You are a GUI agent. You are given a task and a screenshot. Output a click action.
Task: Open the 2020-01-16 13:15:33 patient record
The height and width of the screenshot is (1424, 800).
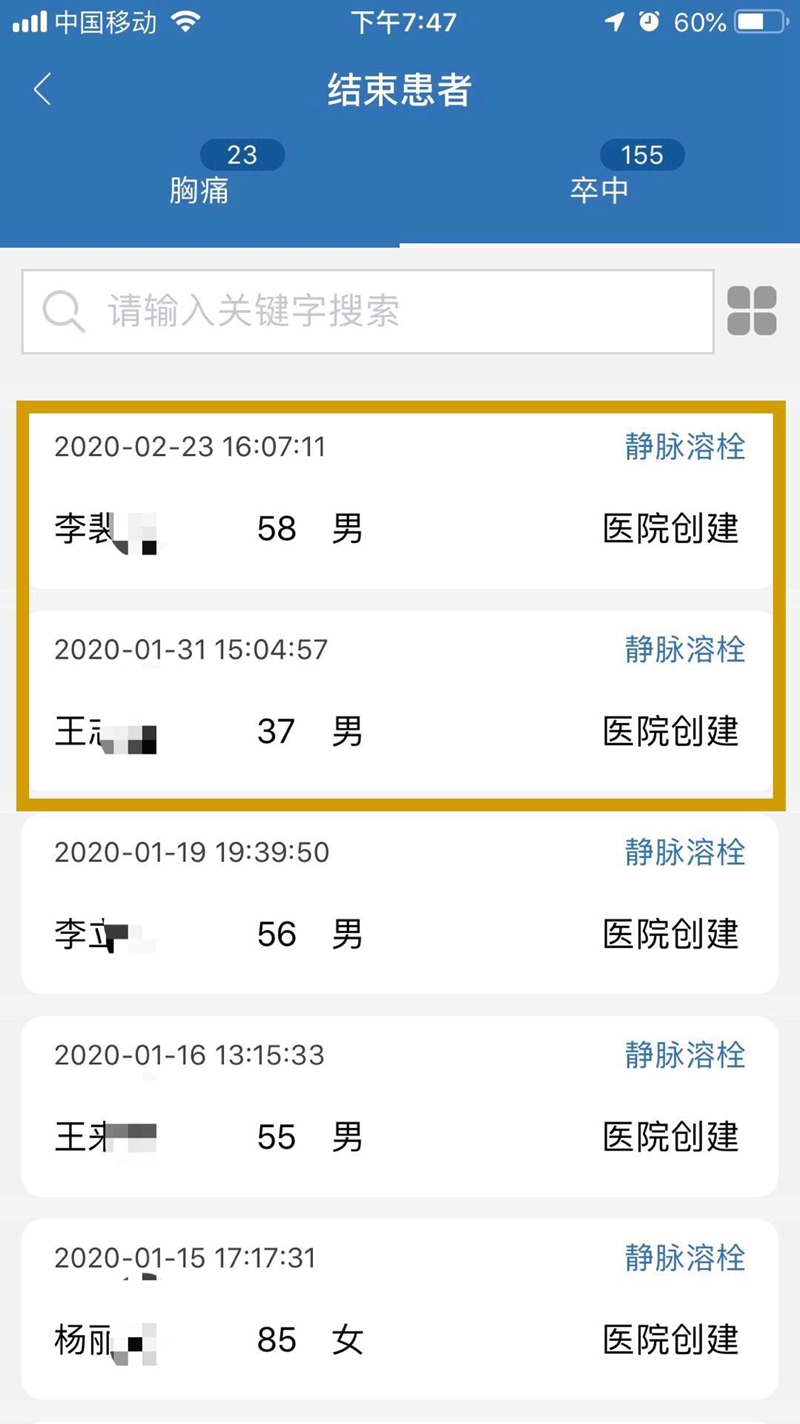(x=399, y=1107)
